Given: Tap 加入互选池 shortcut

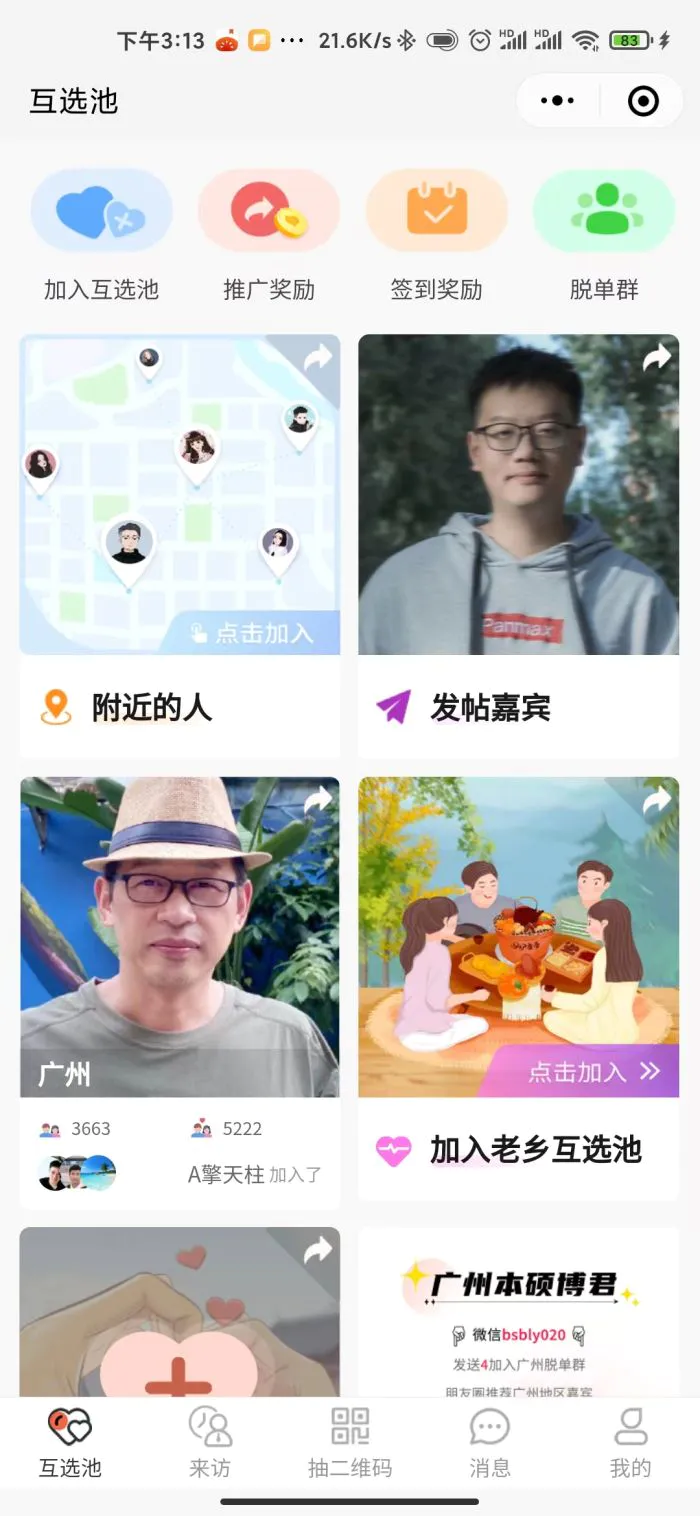Looking at the screenshot, I should [x=102, y=236].
